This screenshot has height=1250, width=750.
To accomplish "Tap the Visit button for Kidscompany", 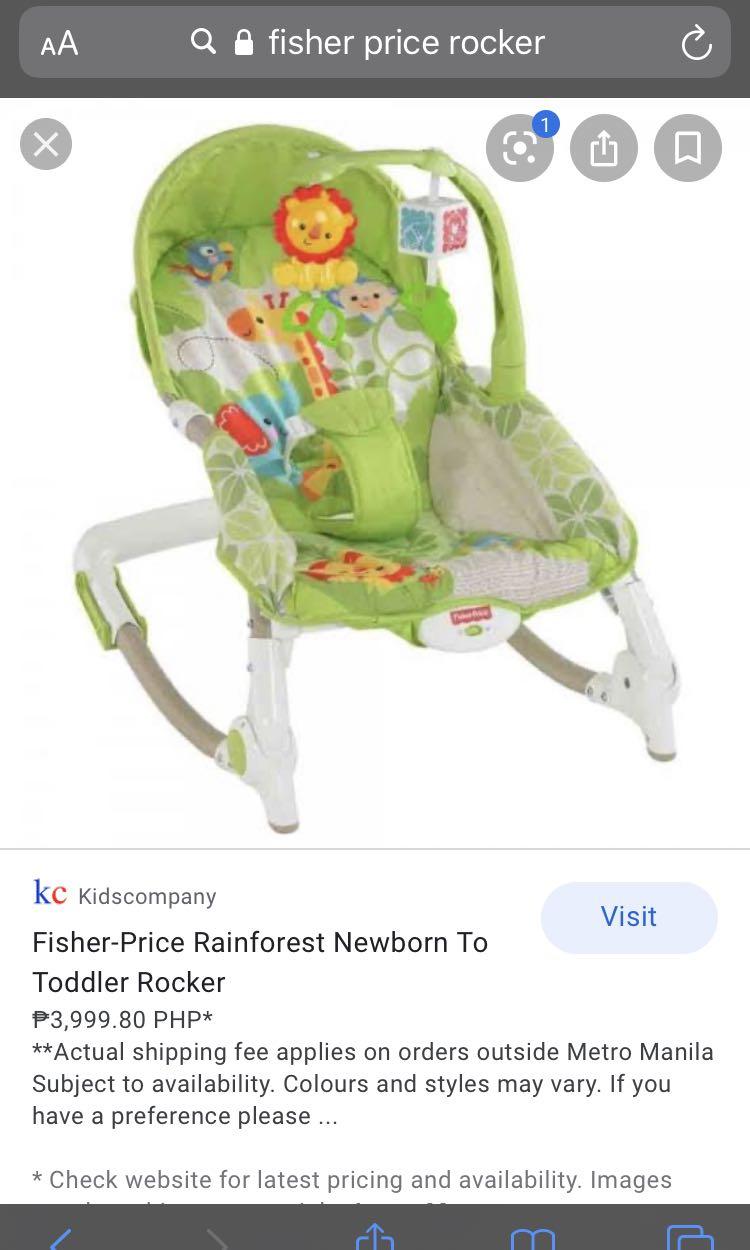I will [x=629, y=917].
